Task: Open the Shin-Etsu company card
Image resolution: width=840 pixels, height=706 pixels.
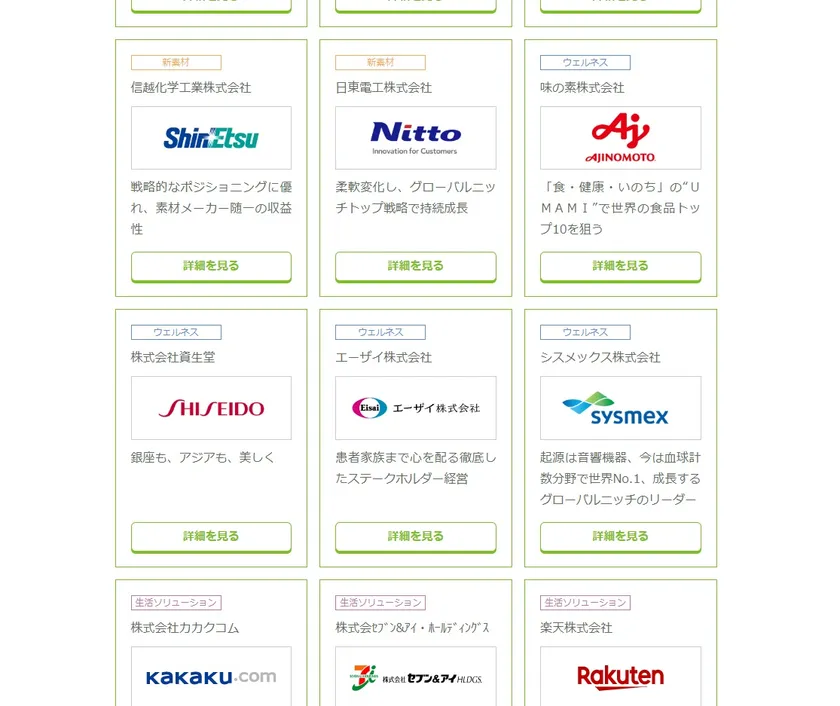Action: tap(211, 138)
